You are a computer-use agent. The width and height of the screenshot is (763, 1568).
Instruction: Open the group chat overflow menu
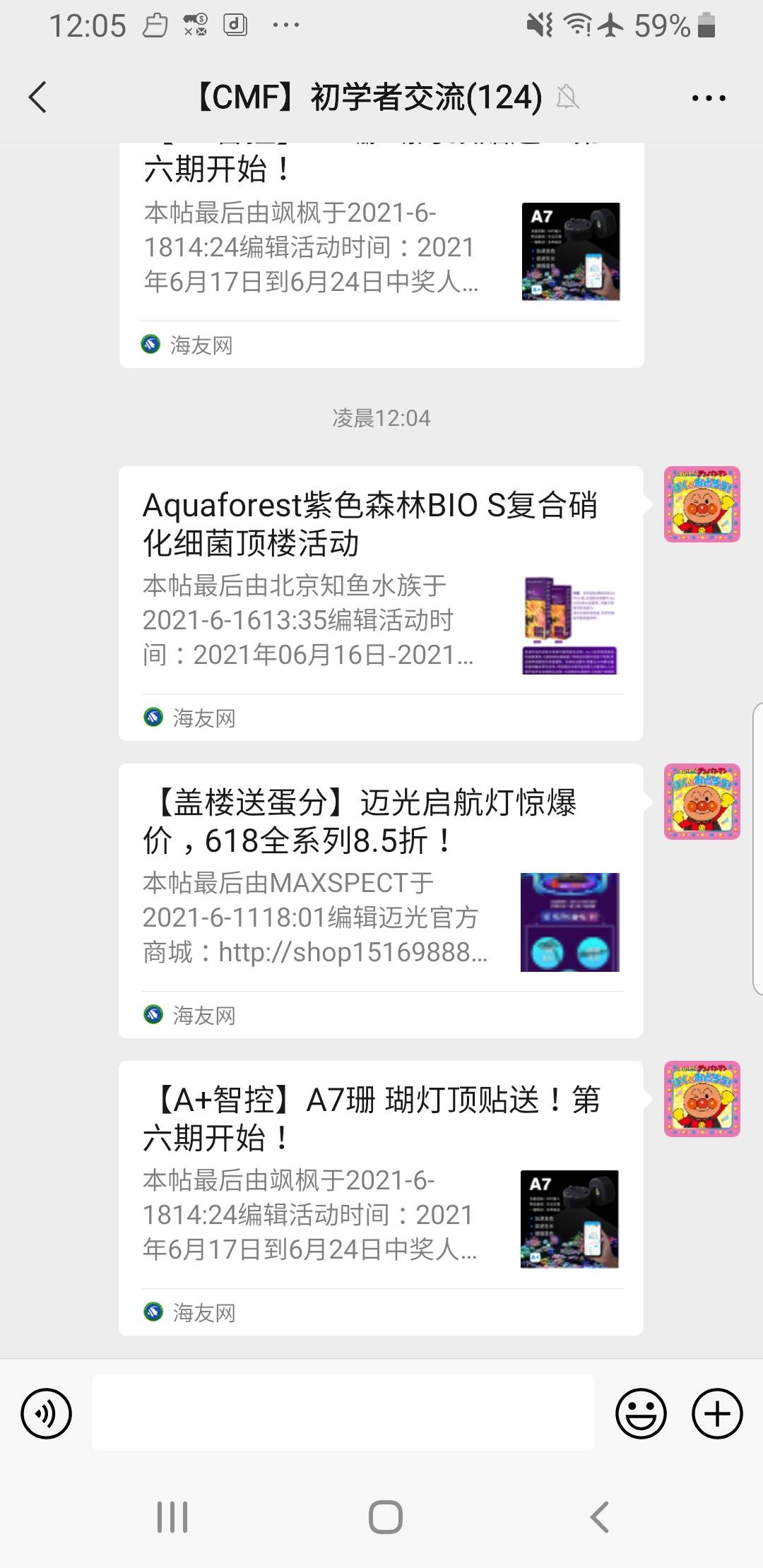point(708,98)
